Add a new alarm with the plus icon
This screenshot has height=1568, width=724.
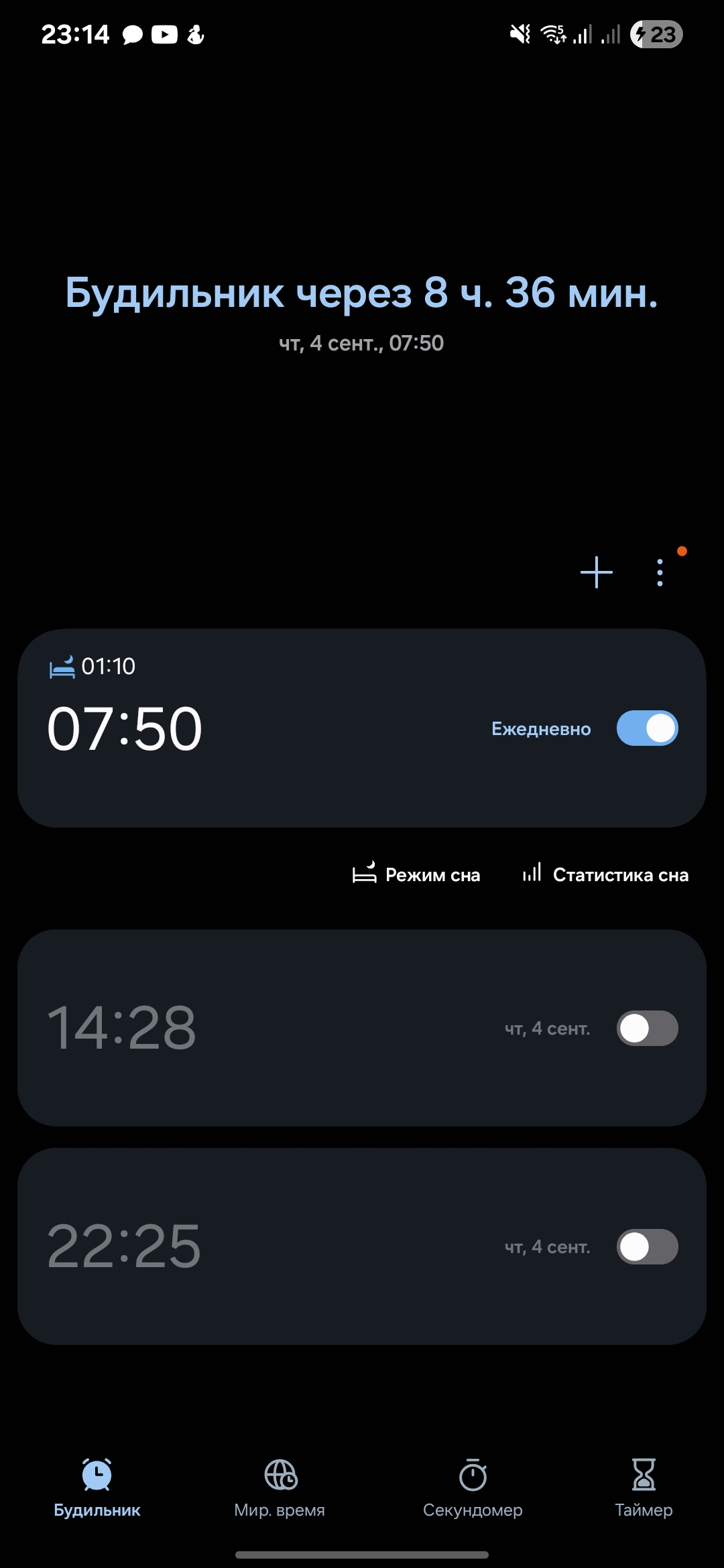[596, 573]
